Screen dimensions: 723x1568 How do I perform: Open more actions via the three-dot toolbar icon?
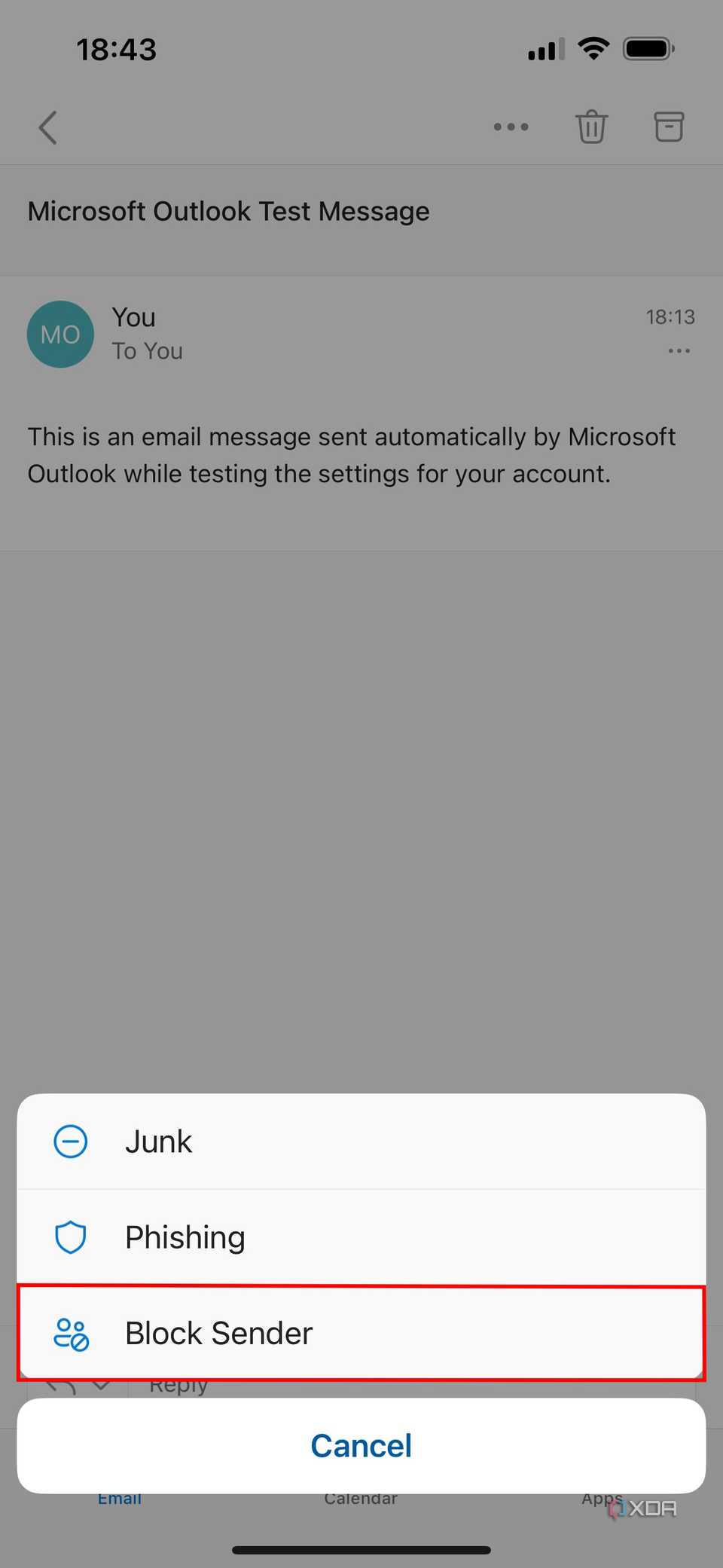point(511,127)
